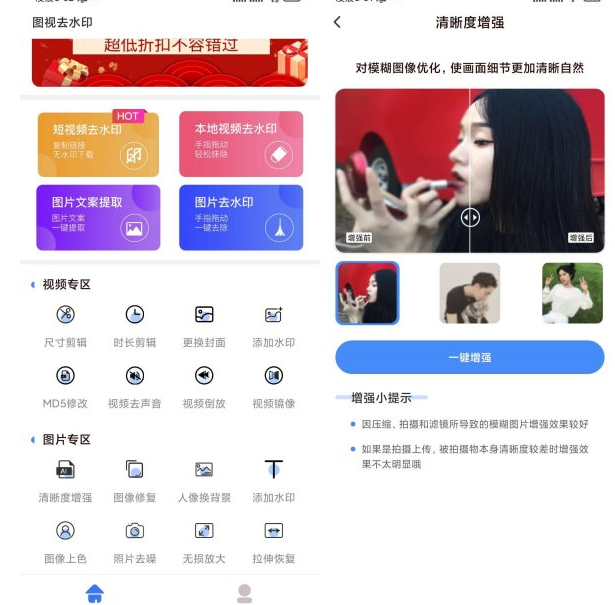Image resolution: width=615 pixels, height=605 pixels.
Task: Open 清晰度增强 in picture section
Action: [x=65, y=479]
